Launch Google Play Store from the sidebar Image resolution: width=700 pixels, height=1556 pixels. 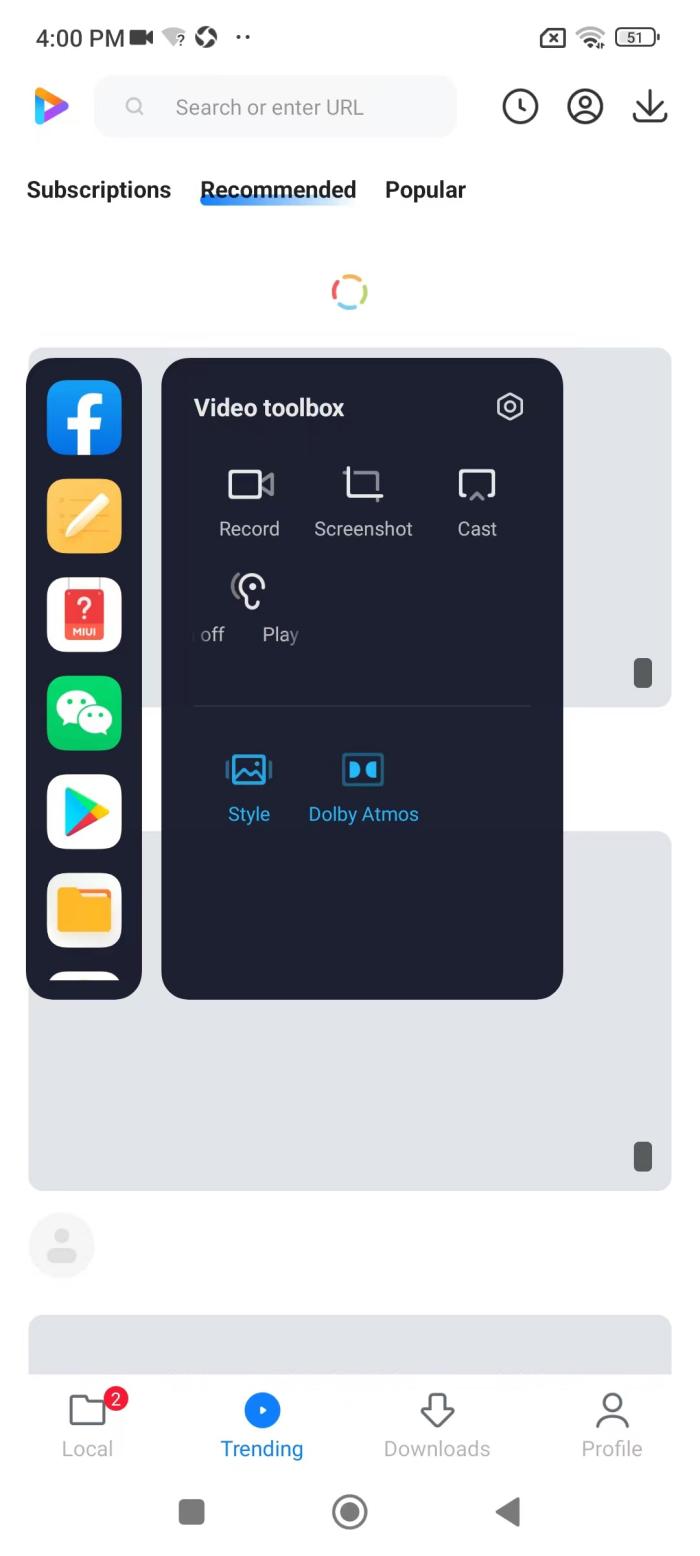84,812
